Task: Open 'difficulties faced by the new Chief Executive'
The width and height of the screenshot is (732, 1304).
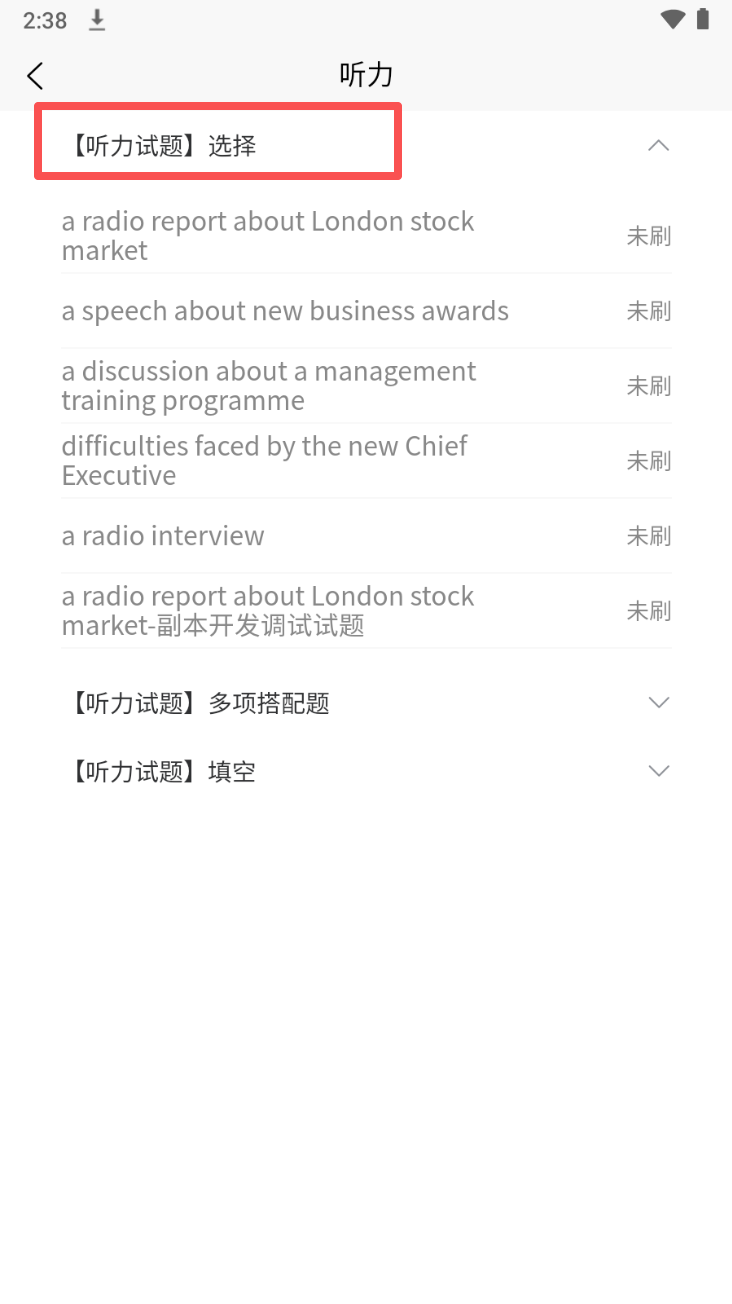Action: click(x=366, y=461)
